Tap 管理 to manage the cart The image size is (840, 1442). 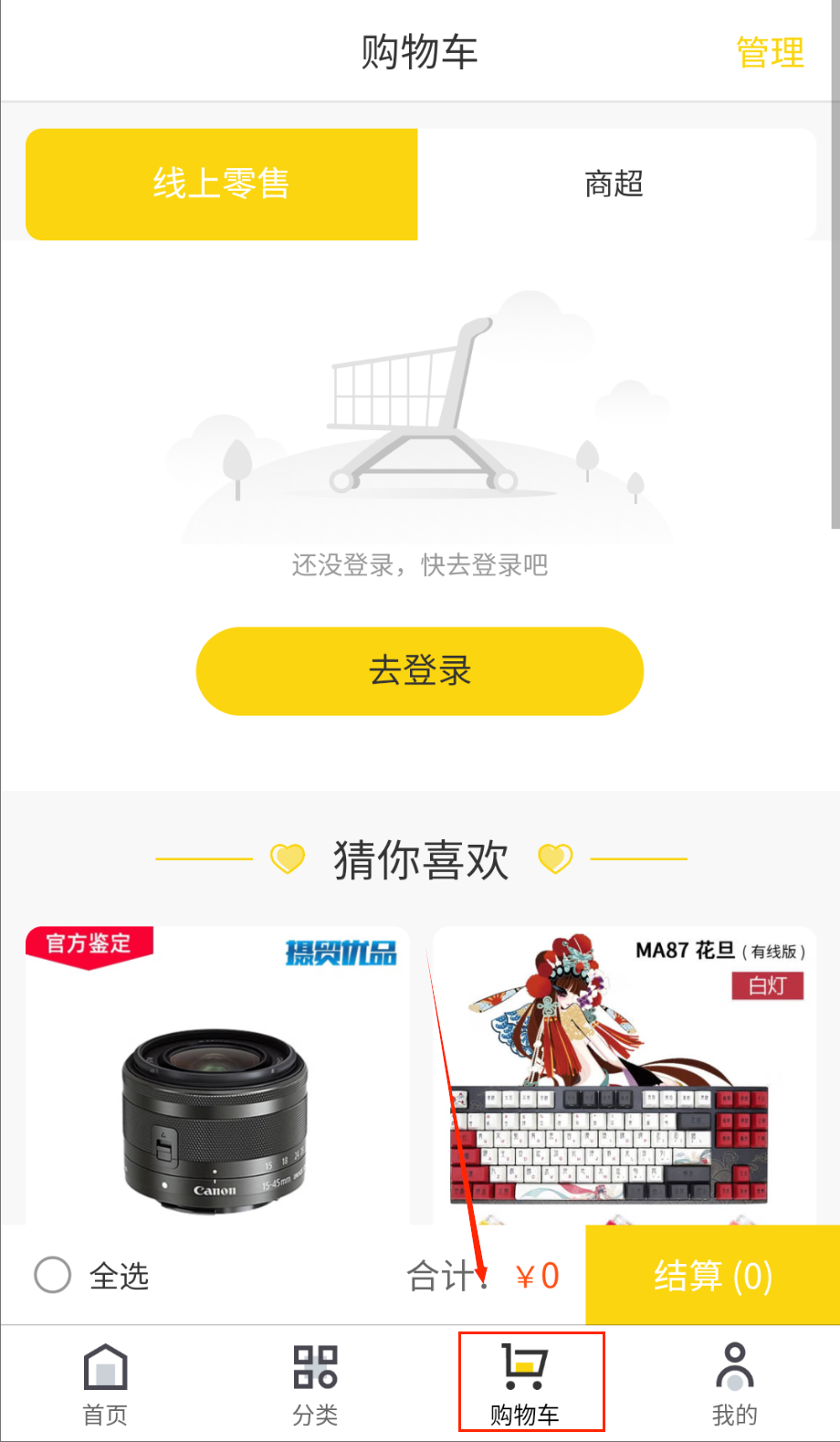tap(770, 52)
